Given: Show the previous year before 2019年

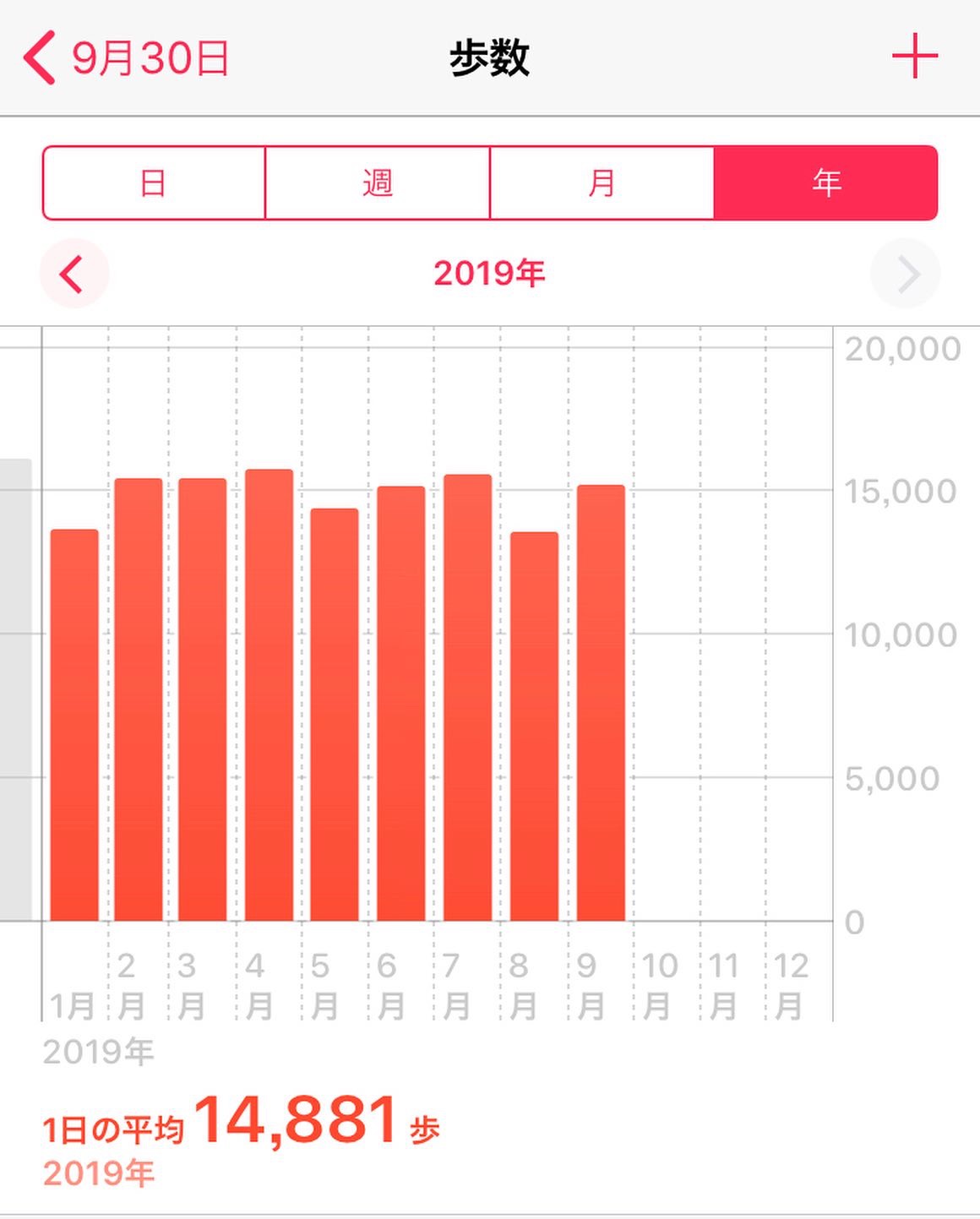Looking at the screenshot, I should (73, 274).
